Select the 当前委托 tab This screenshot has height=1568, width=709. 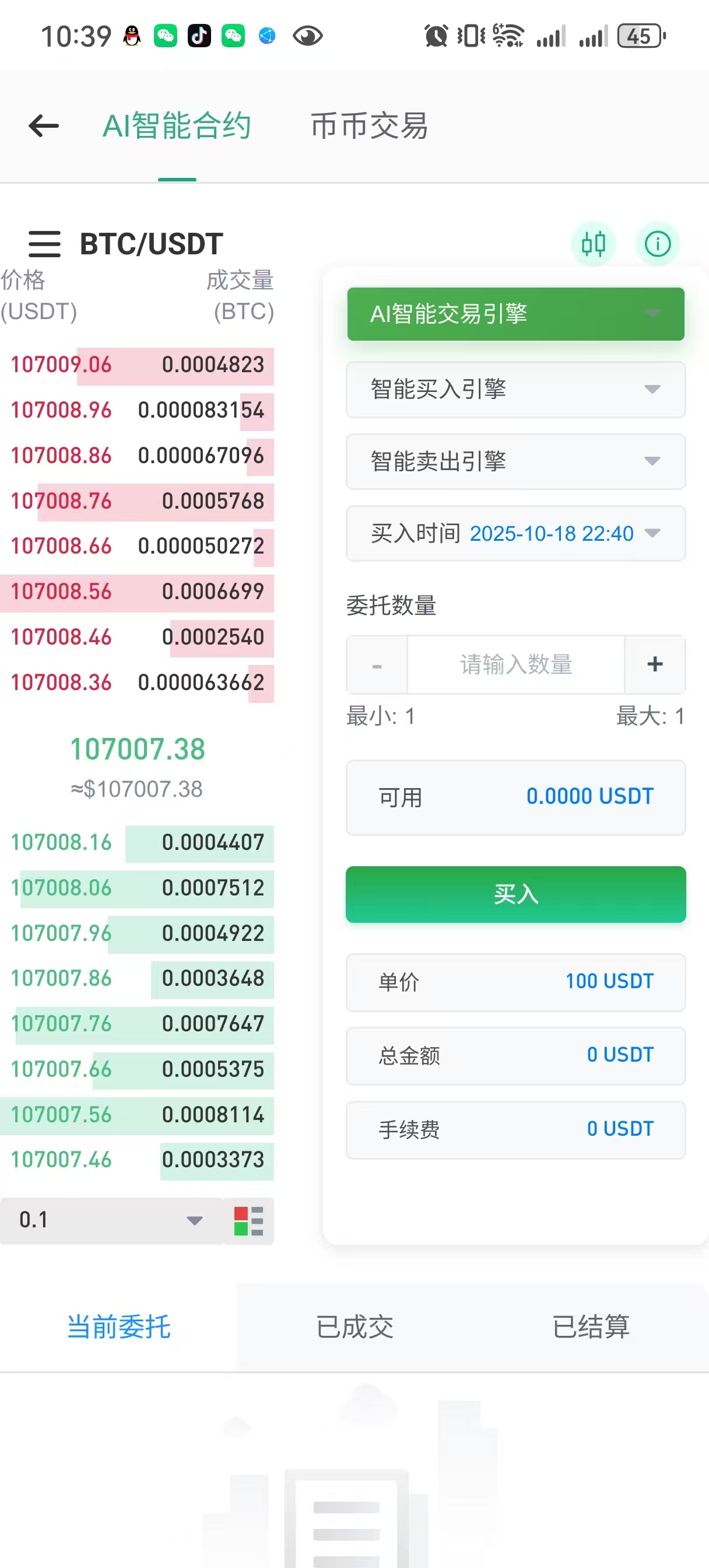click(119, 1327)
